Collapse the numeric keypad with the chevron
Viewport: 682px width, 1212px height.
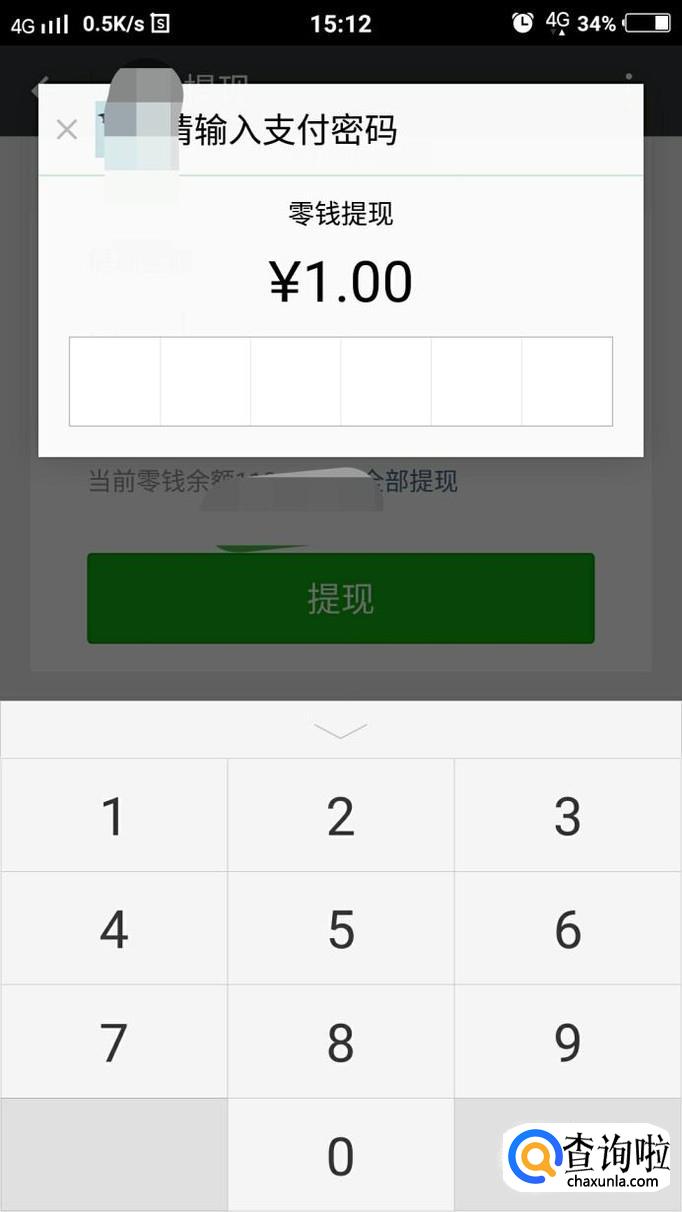[341, 731]
